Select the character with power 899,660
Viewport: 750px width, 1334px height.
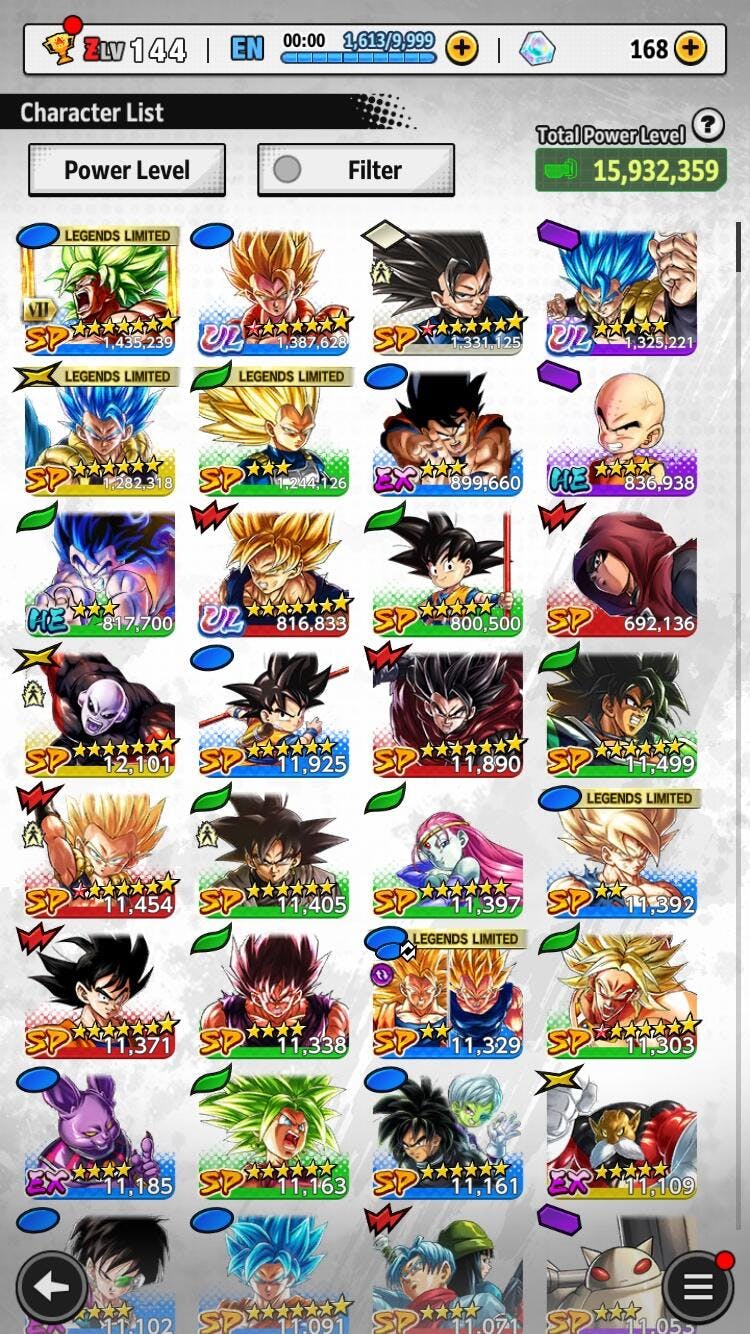[x=448, y=432]
